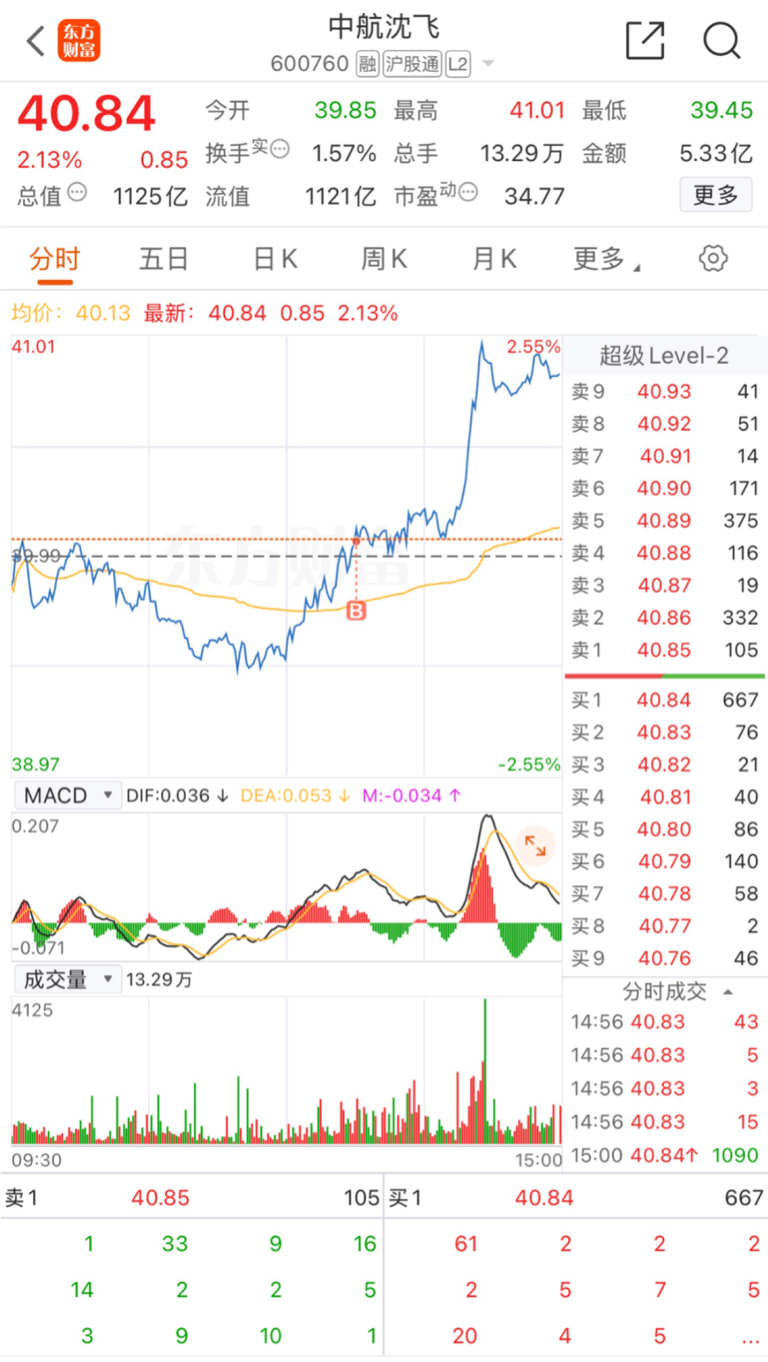Open the 周K chart tab
Screen dimensions: 768x1362
(x=384, y=259)
